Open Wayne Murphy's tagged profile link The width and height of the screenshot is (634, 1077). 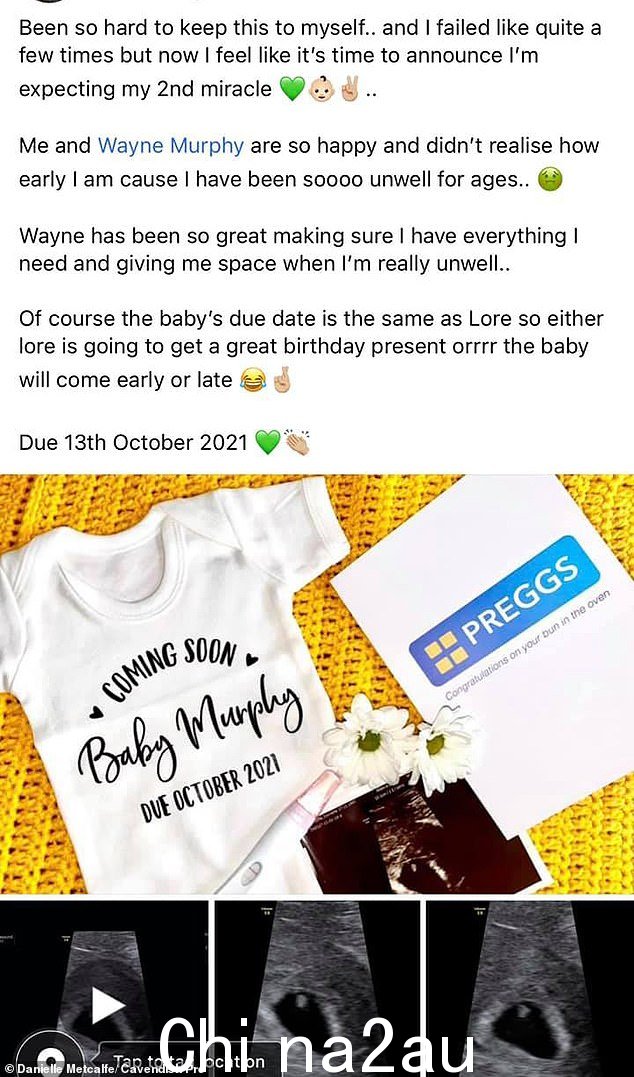pyautogui.click(x=170, y=146)
